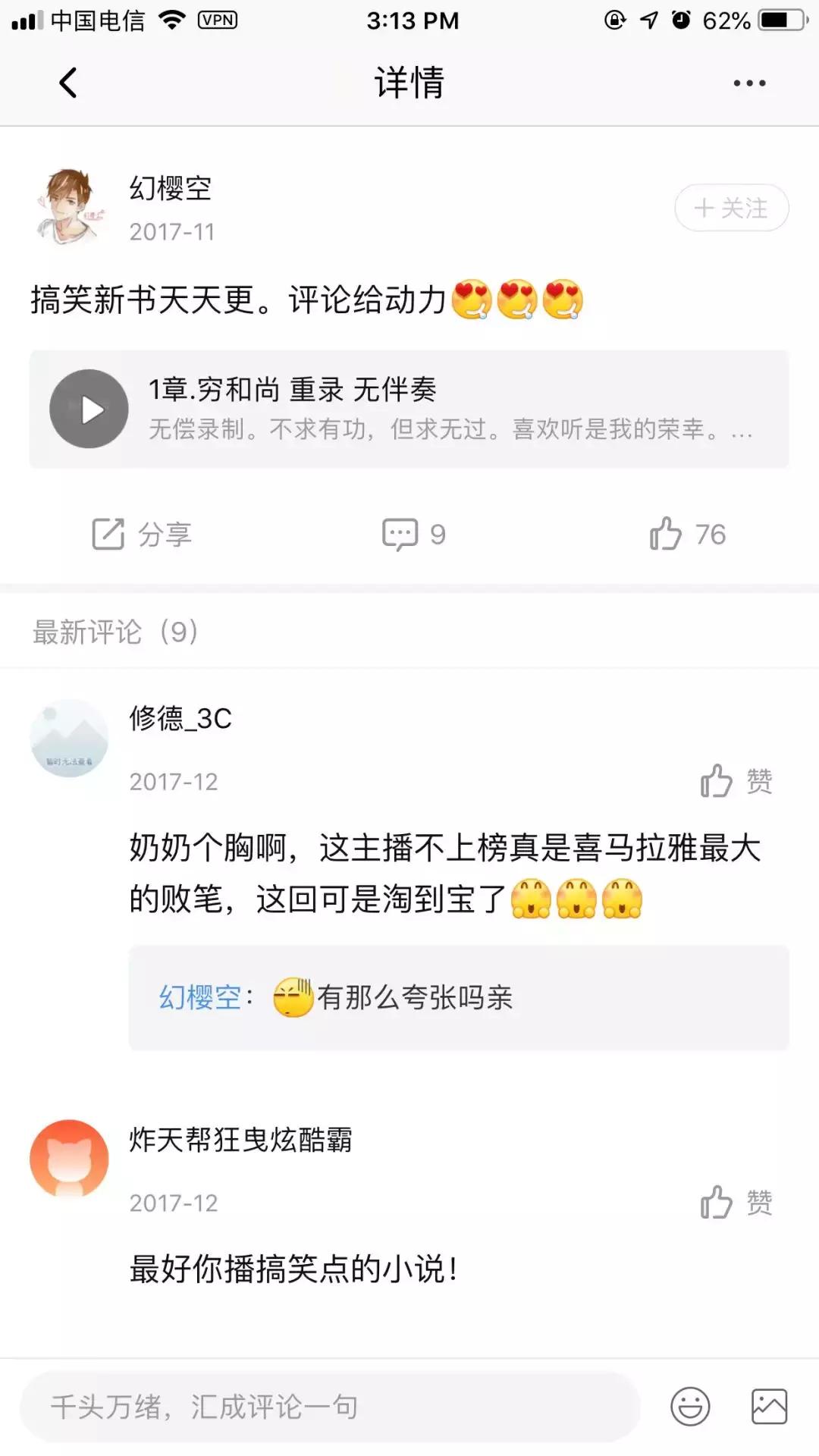Toggle follow with the +关注 button
819x1456 pixels.
(x=730, y=208)
